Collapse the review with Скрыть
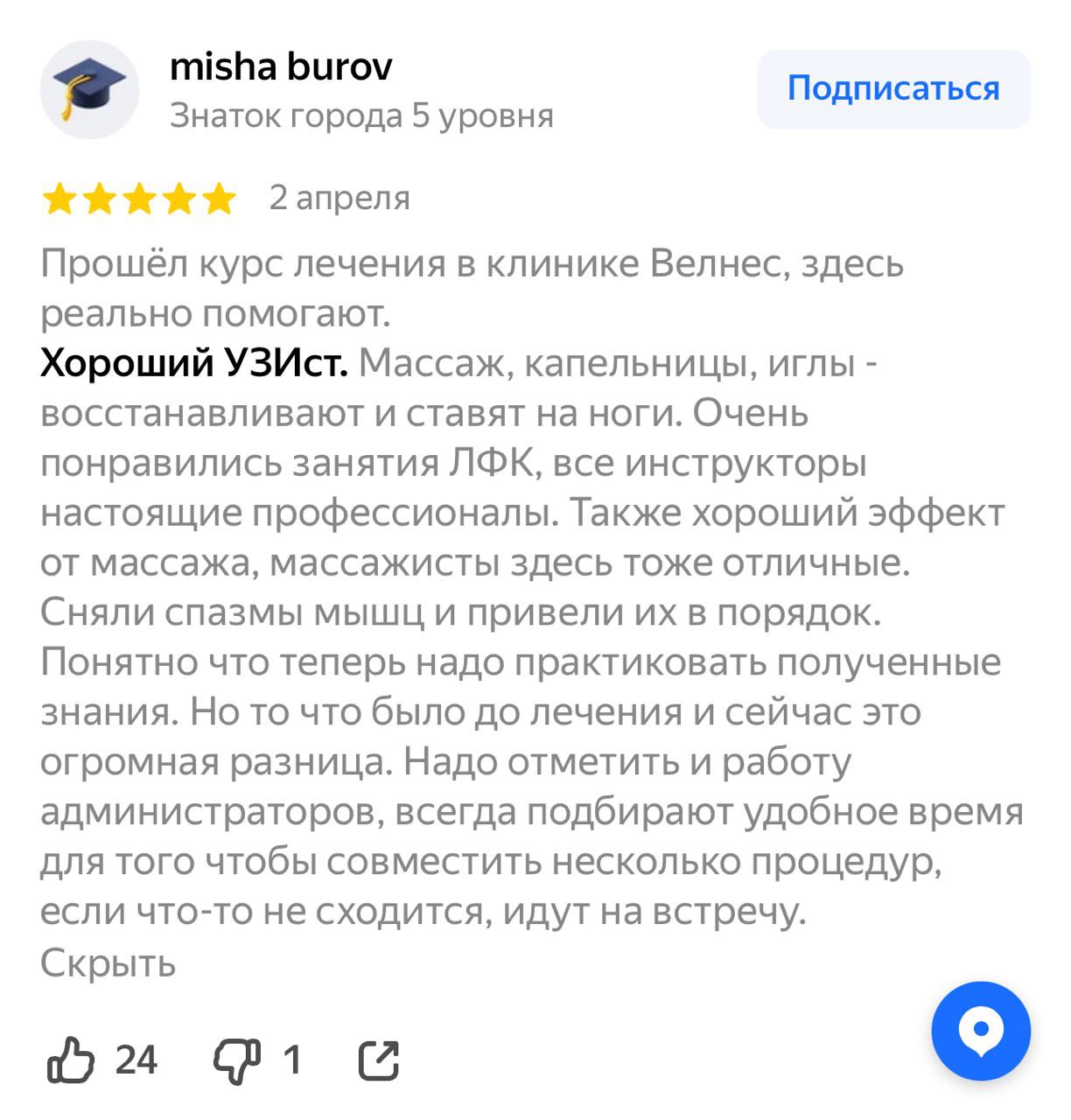The height and width of the screenshot is (1120, 1071). tap(108, 962)
